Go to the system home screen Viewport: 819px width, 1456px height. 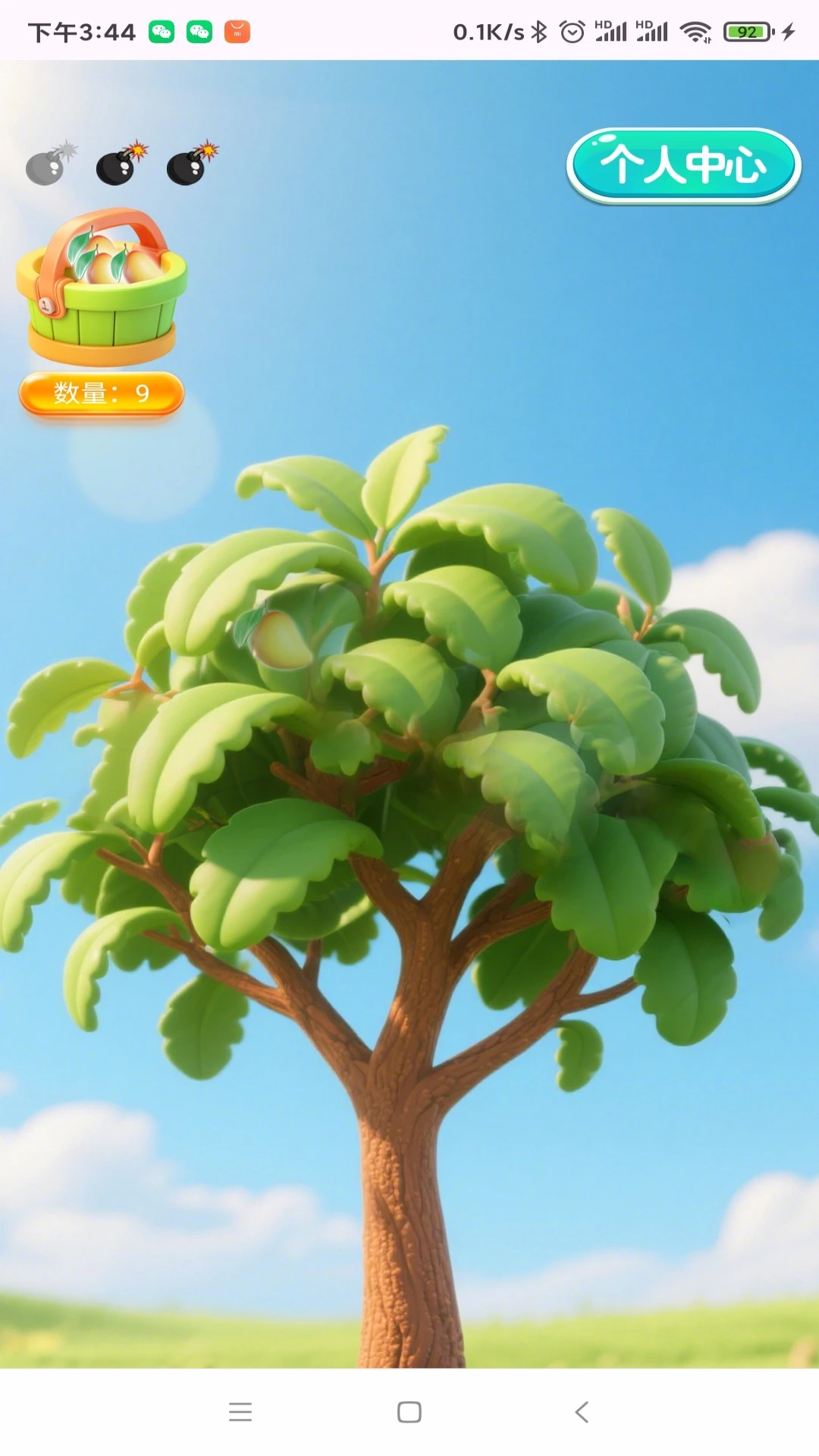pyautogui.click(x=409, y=1412)
